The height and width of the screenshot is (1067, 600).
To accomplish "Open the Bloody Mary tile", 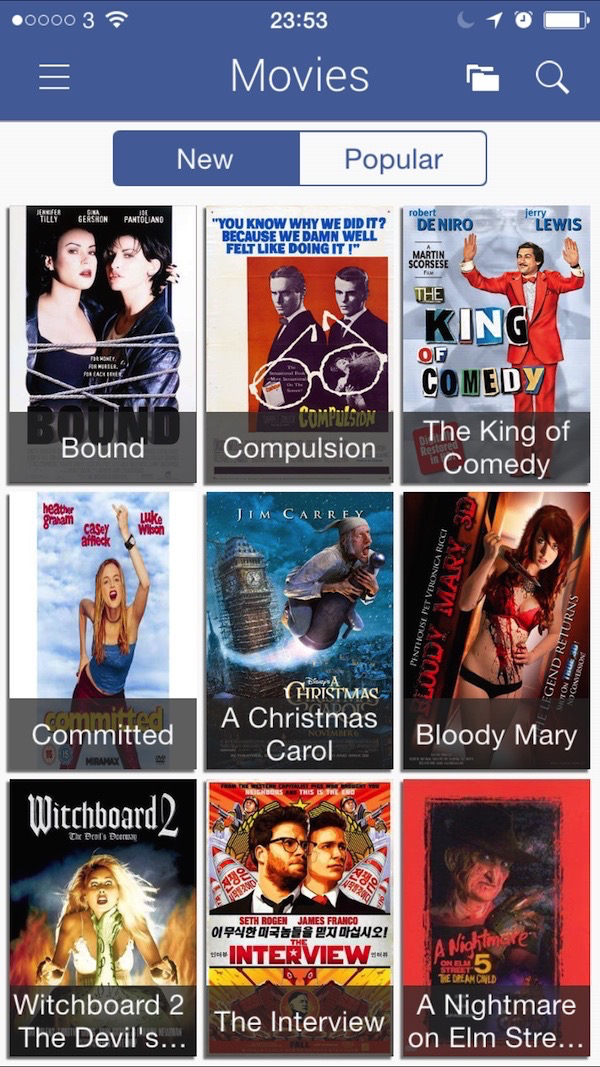I will (x=496, y=631).
